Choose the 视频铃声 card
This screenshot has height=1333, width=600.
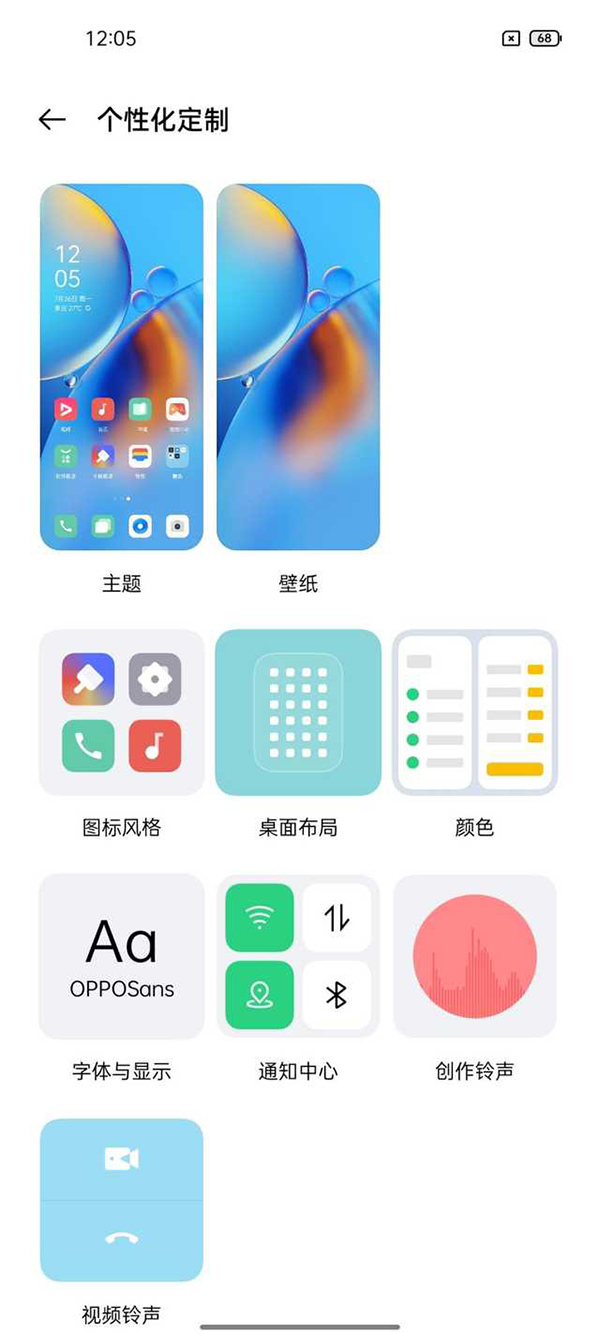click(x=121, y=1200)
